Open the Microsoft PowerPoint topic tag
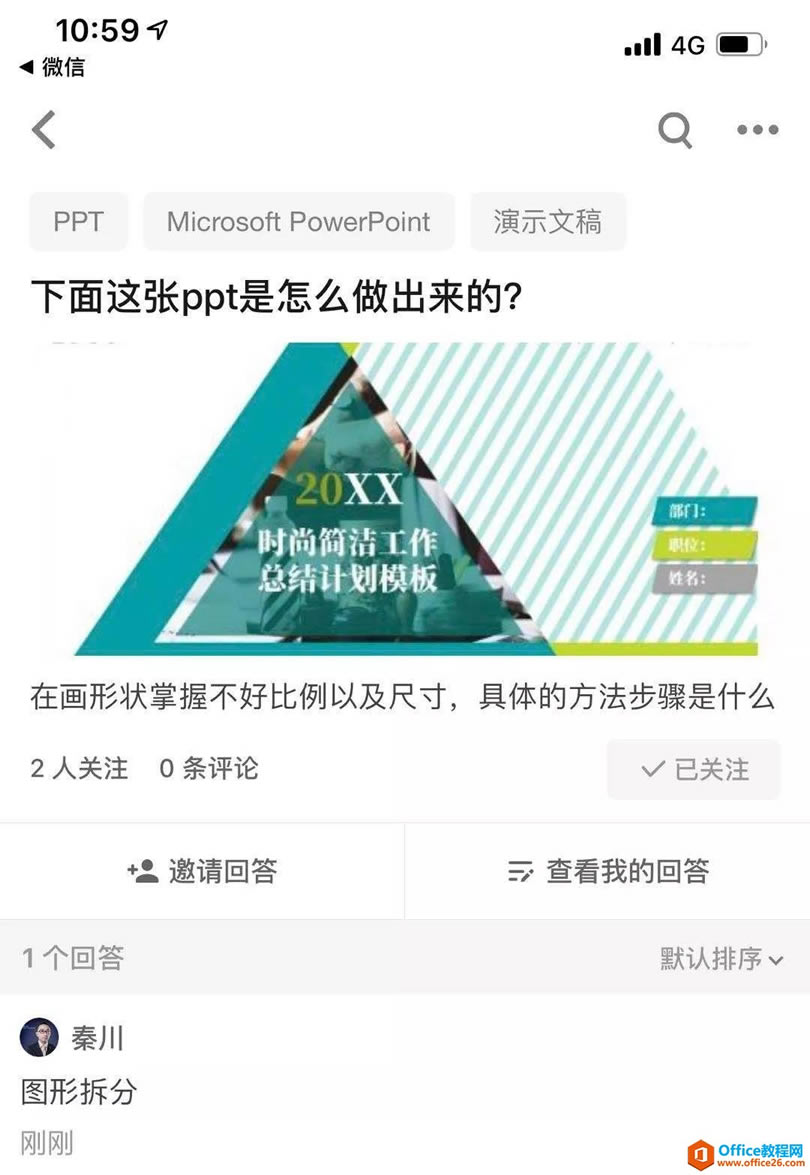This screenshot has height=1175, width=810. (298, 221)
